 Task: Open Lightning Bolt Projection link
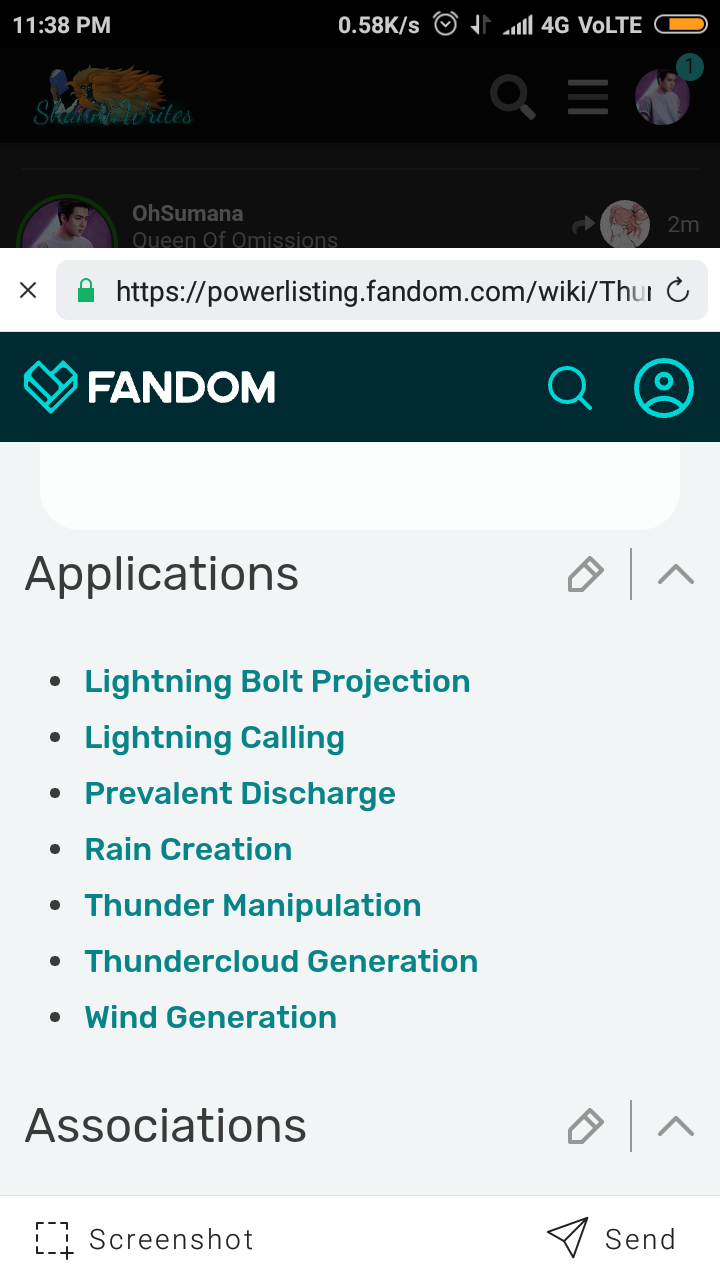click(277, 681)
